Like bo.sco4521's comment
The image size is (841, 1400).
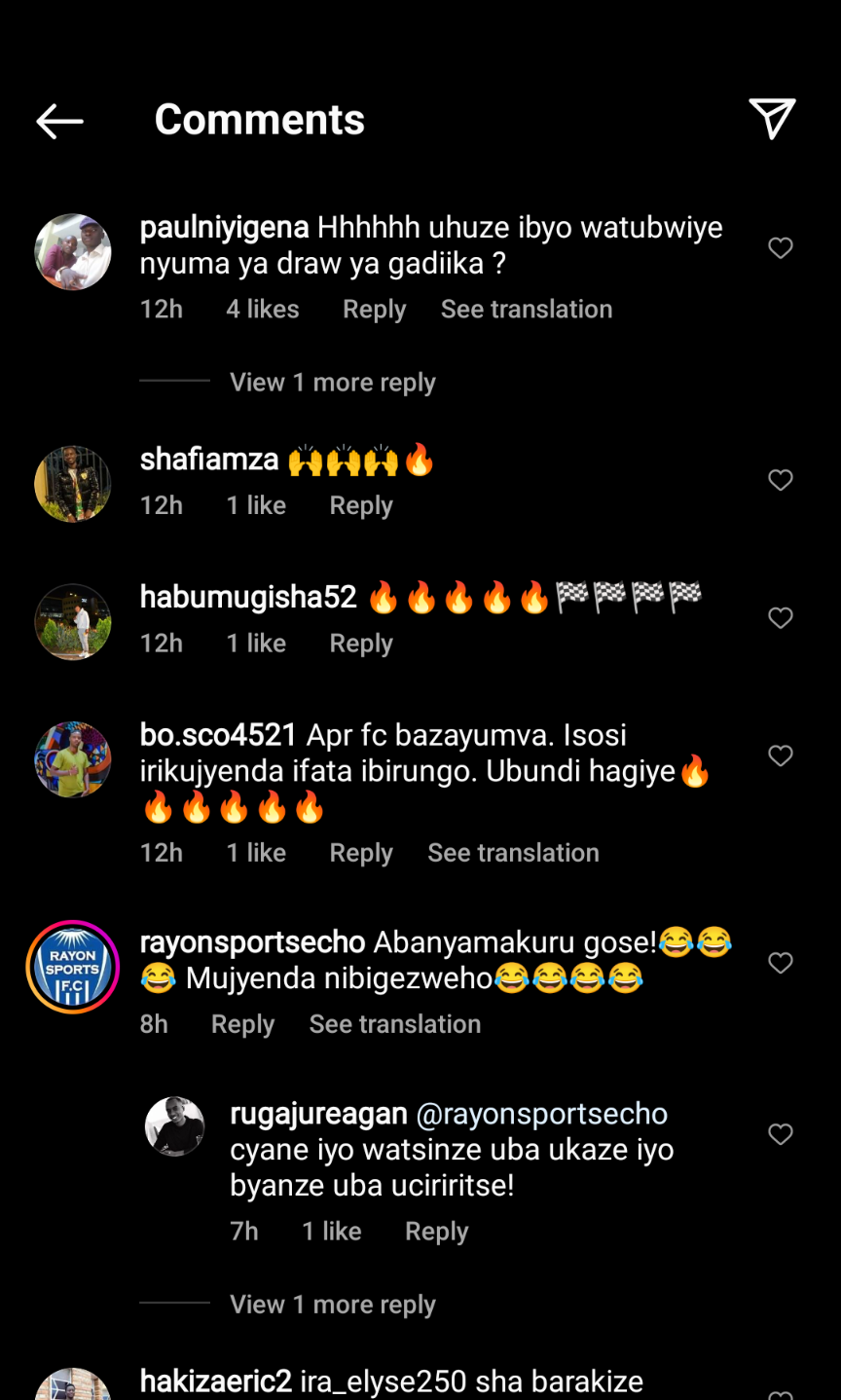[x=780, y=755]
